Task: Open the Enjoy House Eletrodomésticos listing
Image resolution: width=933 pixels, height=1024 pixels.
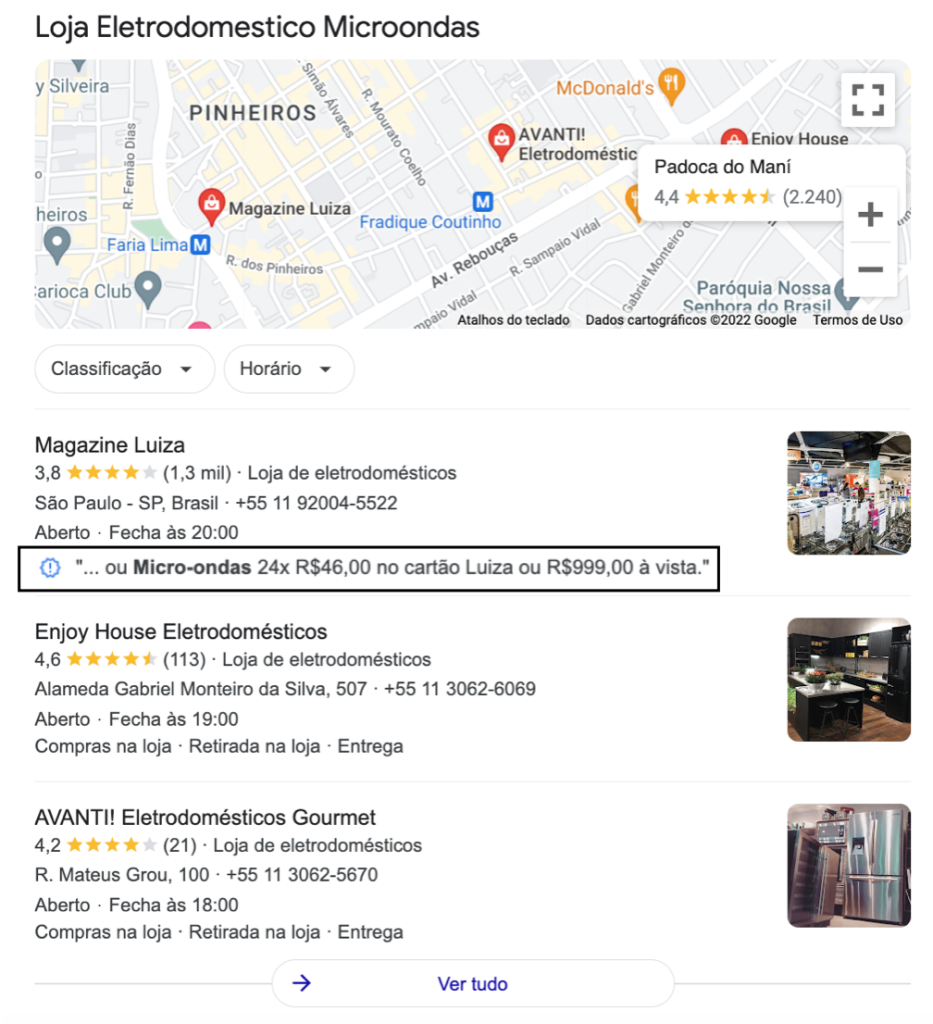Action: [180, 632]
